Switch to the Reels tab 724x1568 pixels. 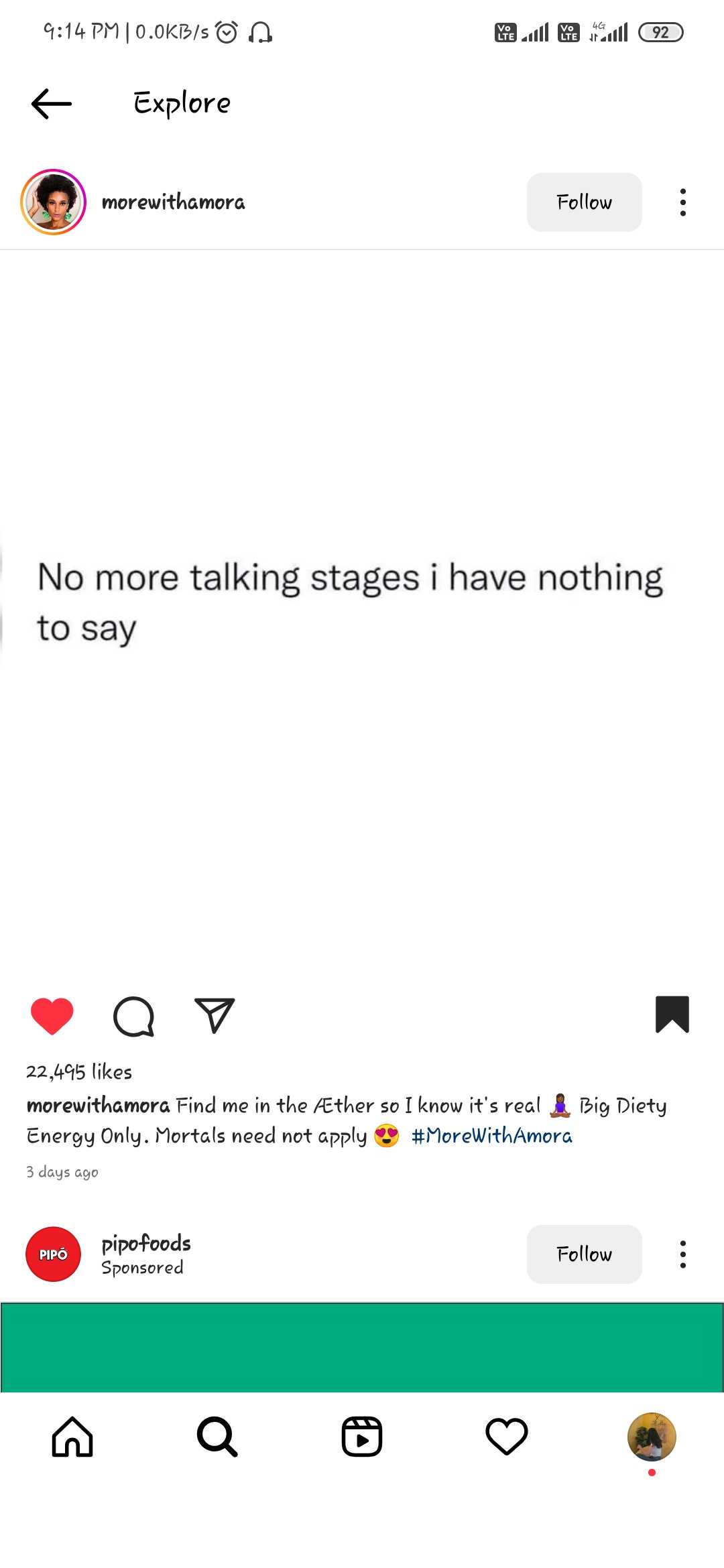coord(362,1437)
